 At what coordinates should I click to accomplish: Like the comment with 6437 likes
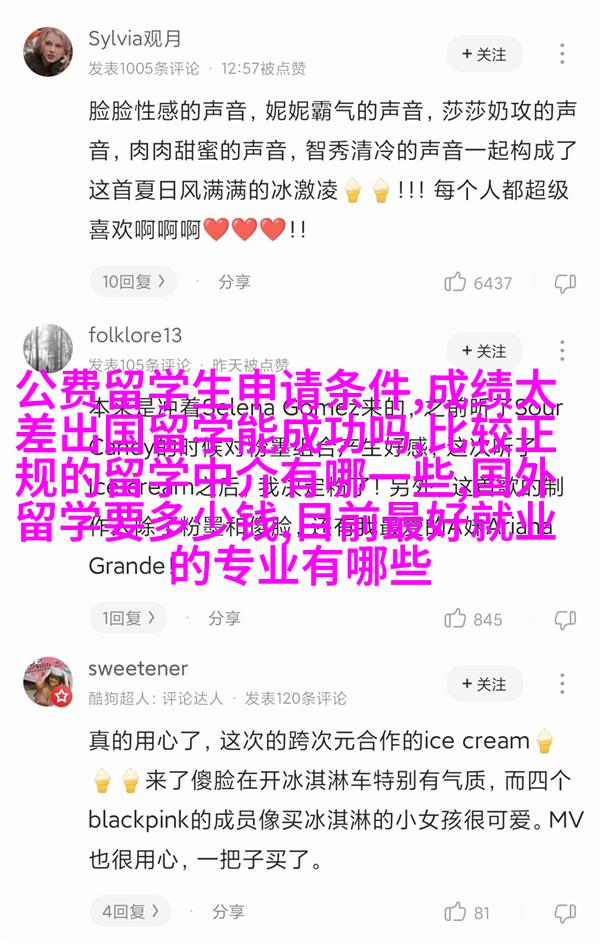[478, 283]
